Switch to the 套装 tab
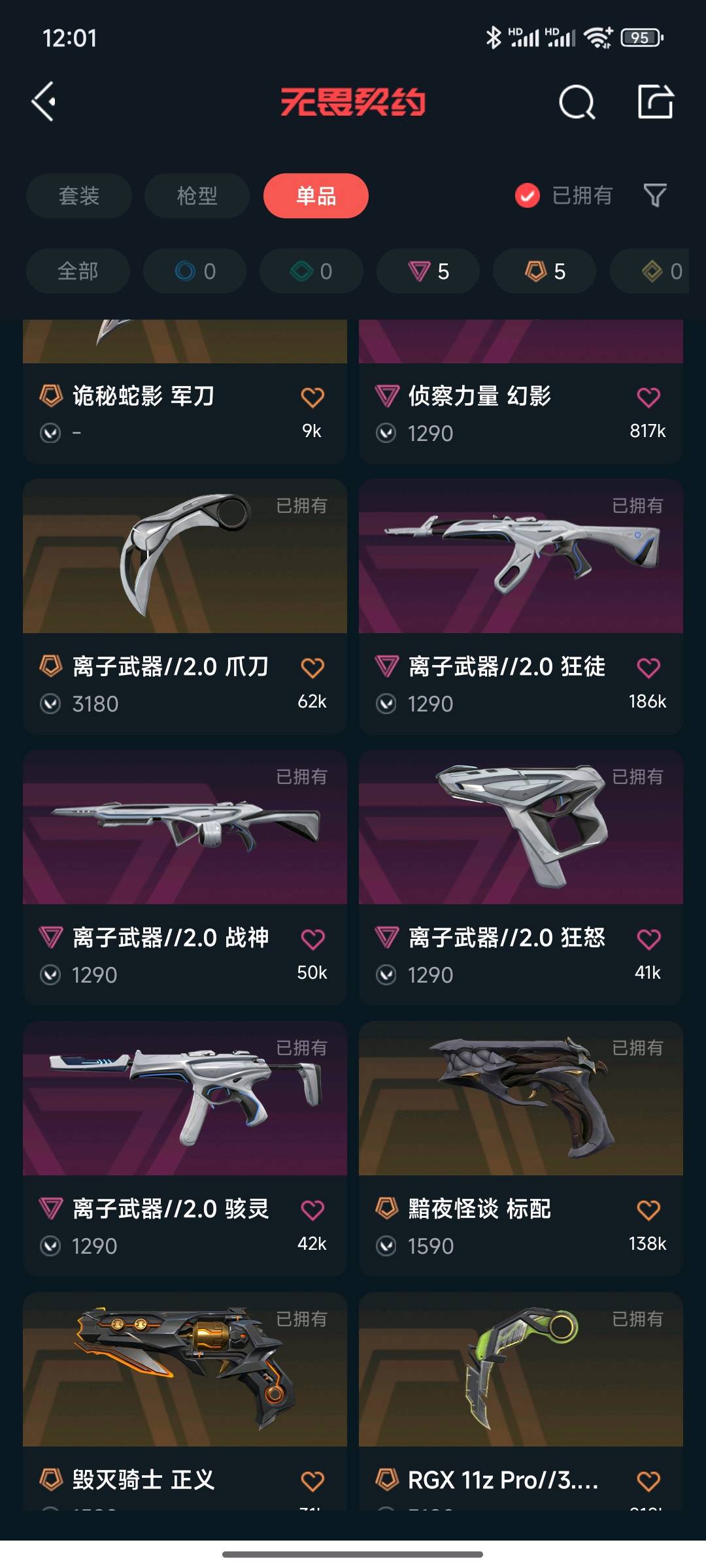 point(79,195)
